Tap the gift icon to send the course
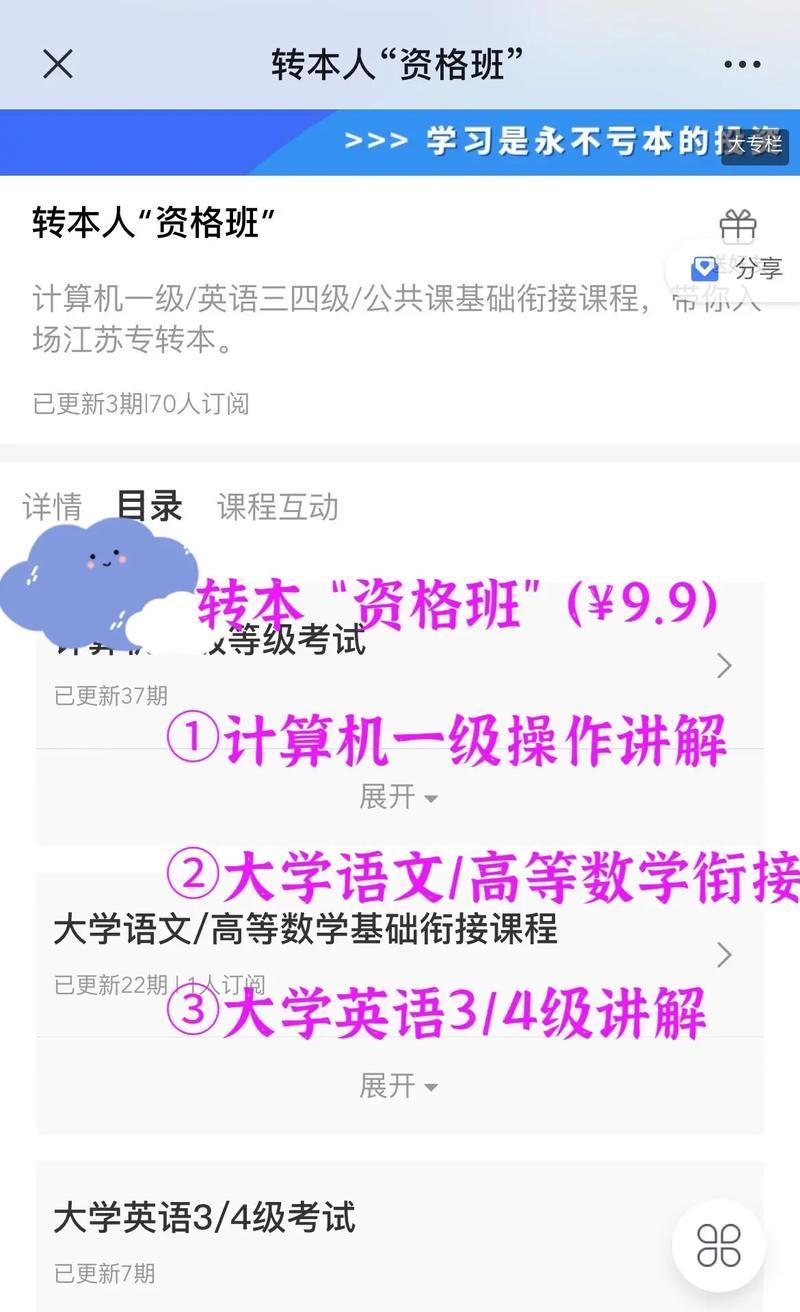The image size is (800, 1312). [x=738, y=225]
